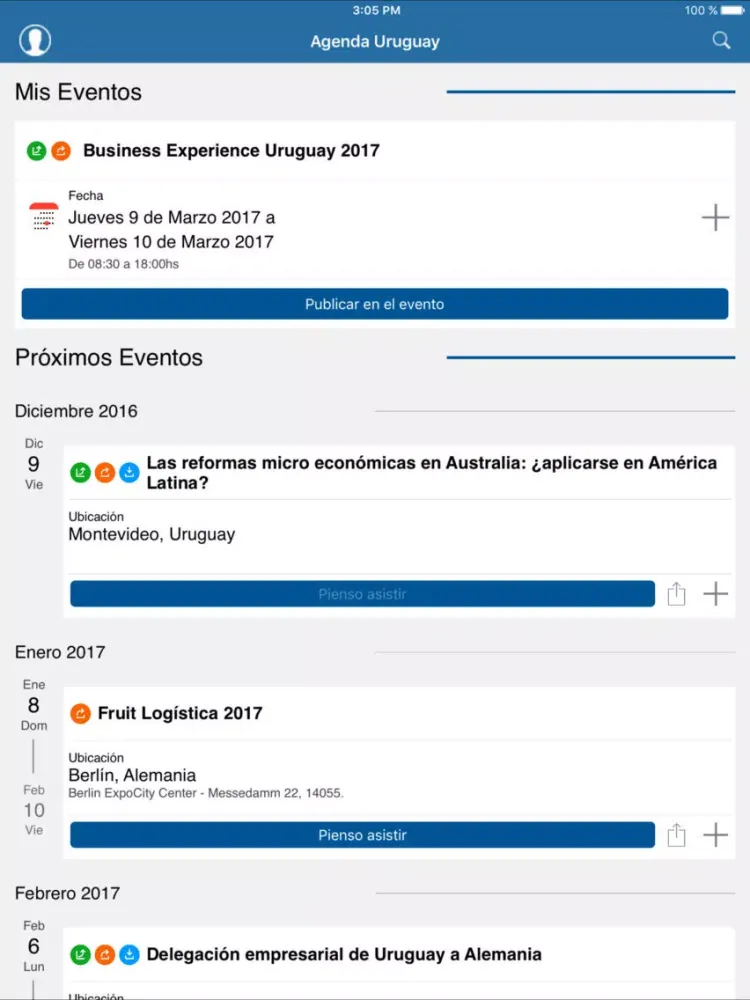Open the user profile icon
The width and height of the screenshot is (750, 1000).
point(35,41)
